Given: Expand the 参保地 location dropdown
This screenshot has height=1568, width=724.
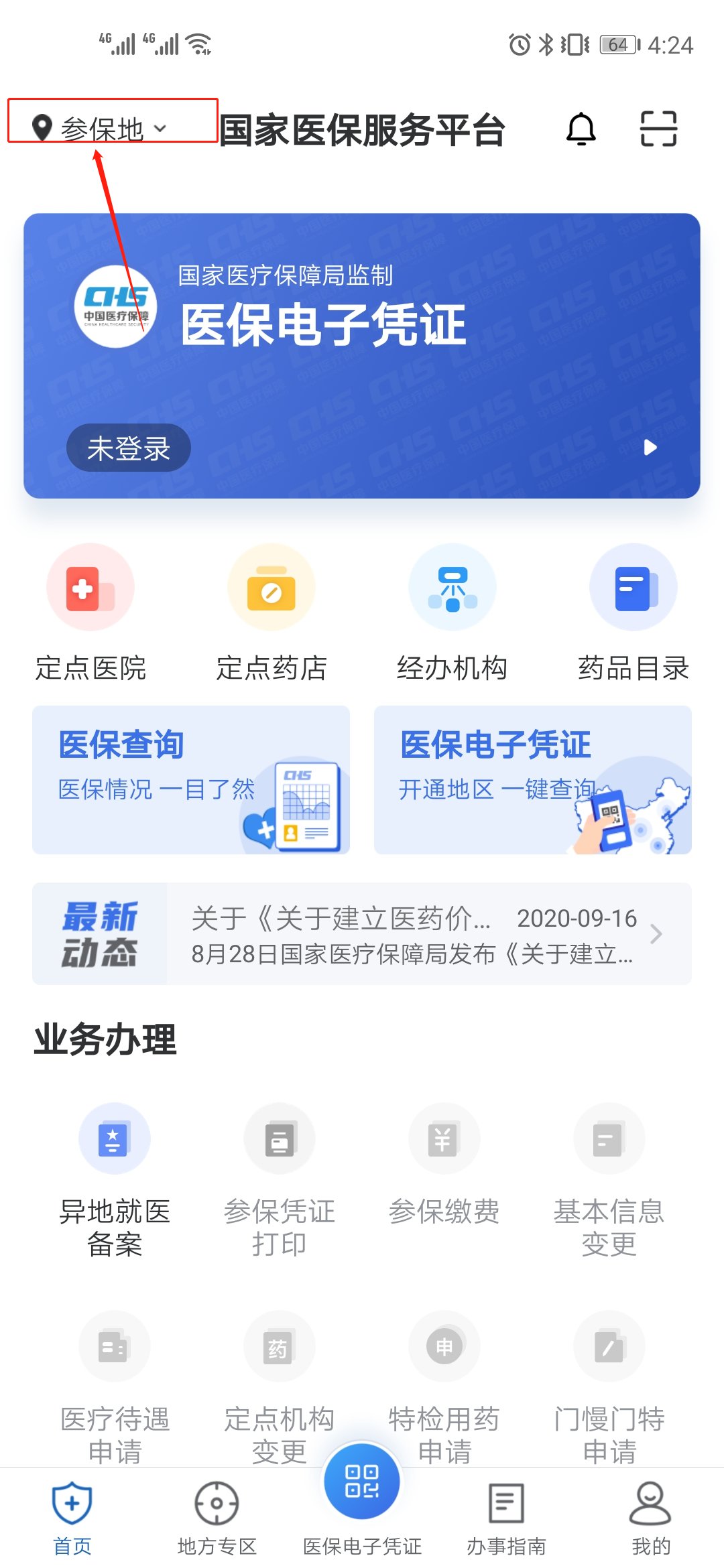Looking at the screenshot, I should click(101, 128).
